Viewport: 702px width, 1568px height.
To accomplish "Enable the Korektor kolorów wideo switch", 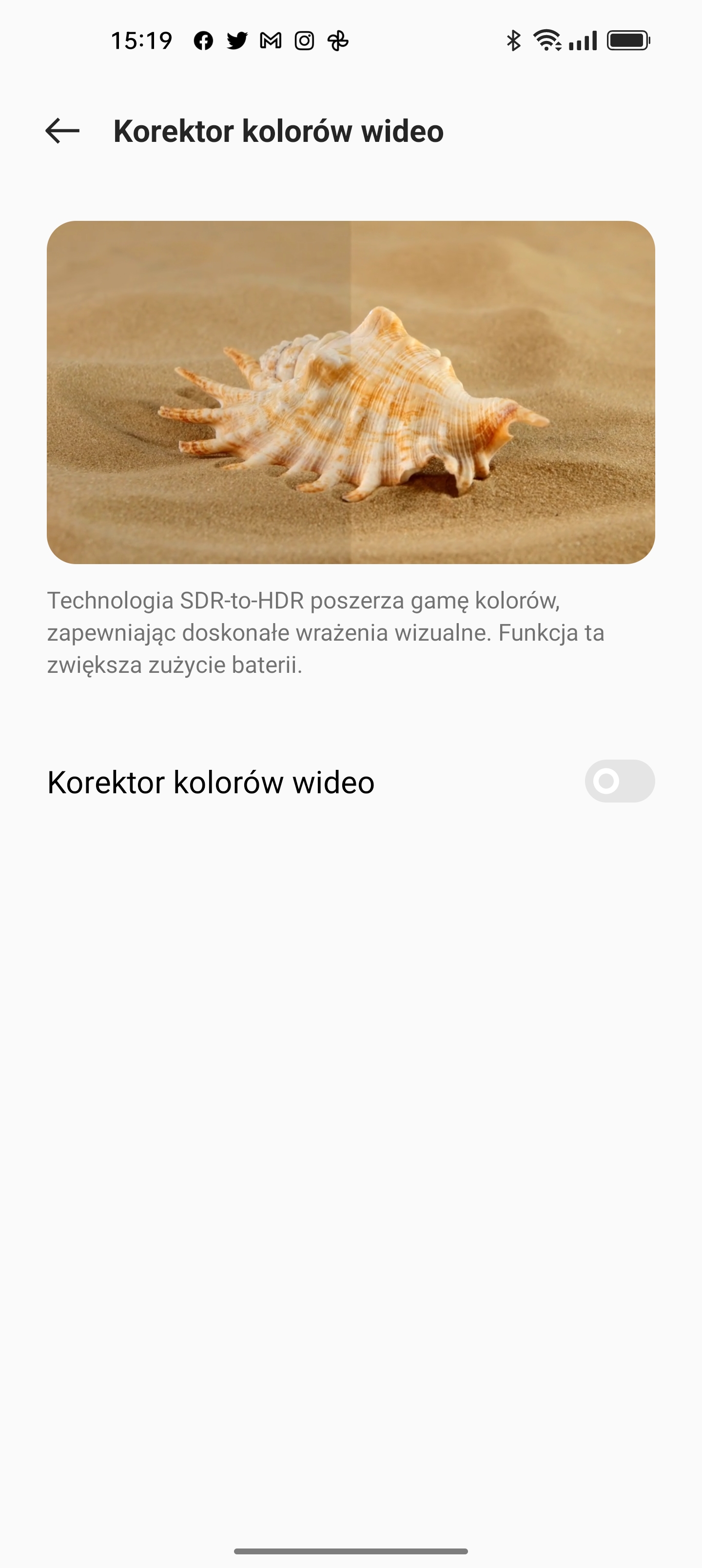I will (619, 781).
